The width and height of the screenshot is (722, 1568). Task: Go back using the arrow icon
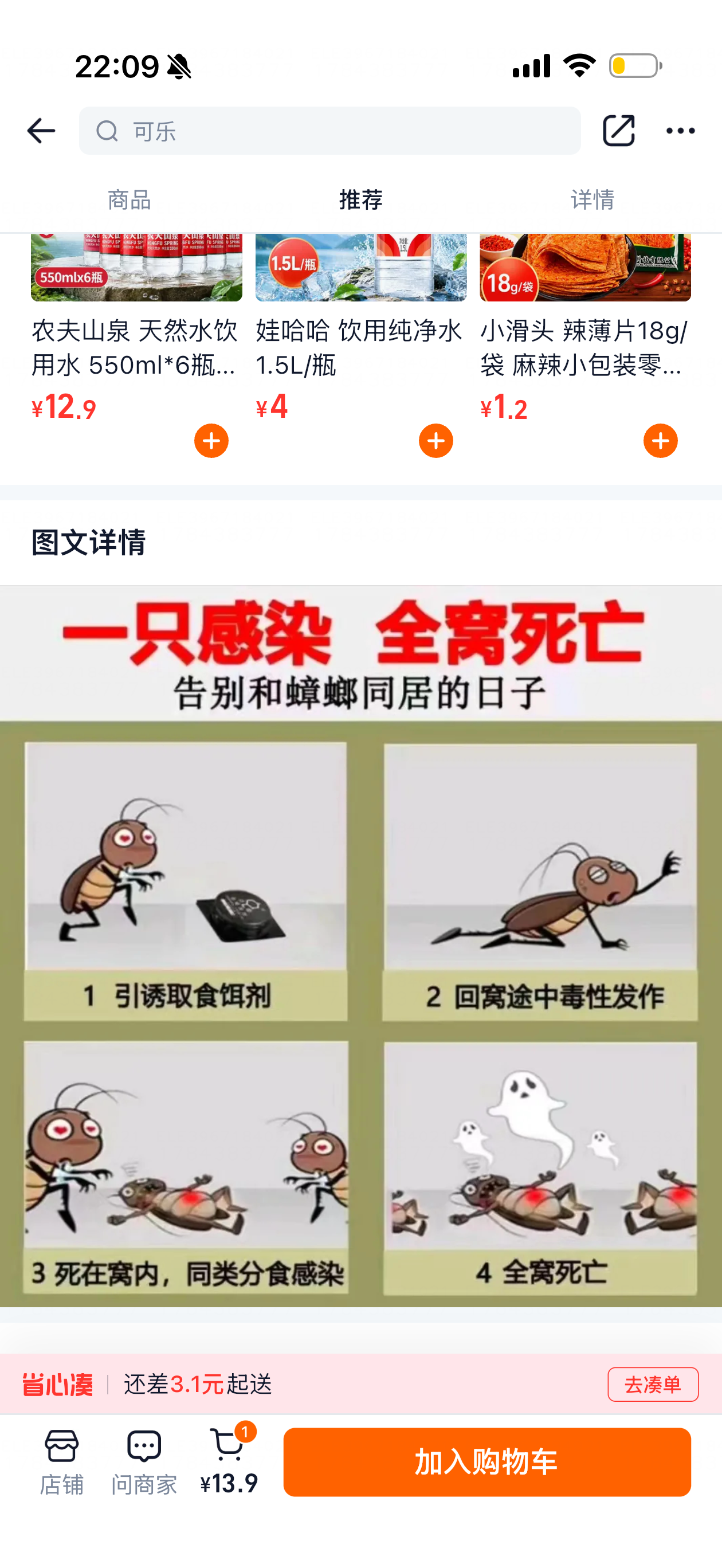pyautogui.click(x=41, y=131)
